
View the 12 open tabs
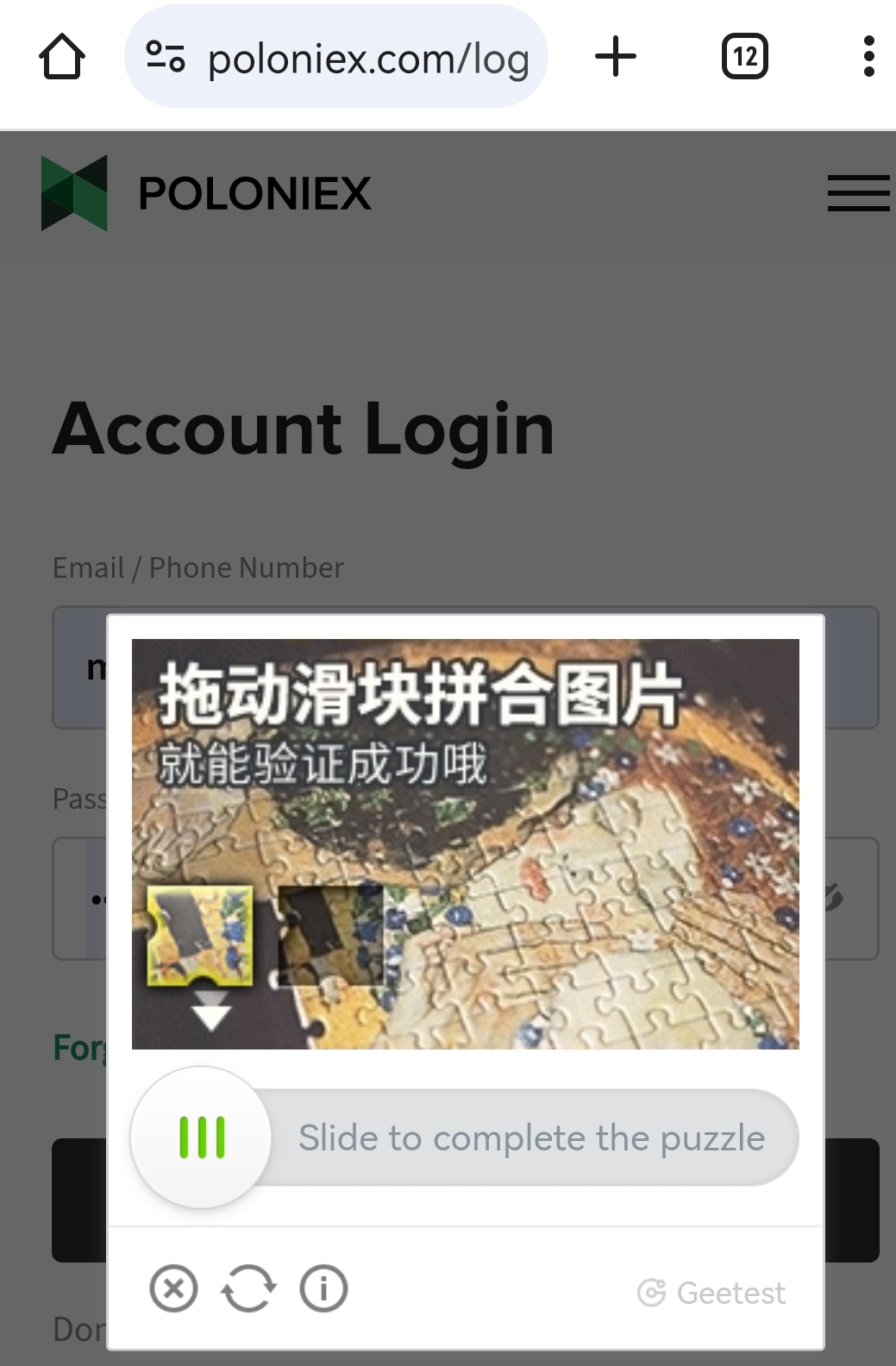(744, 58)
